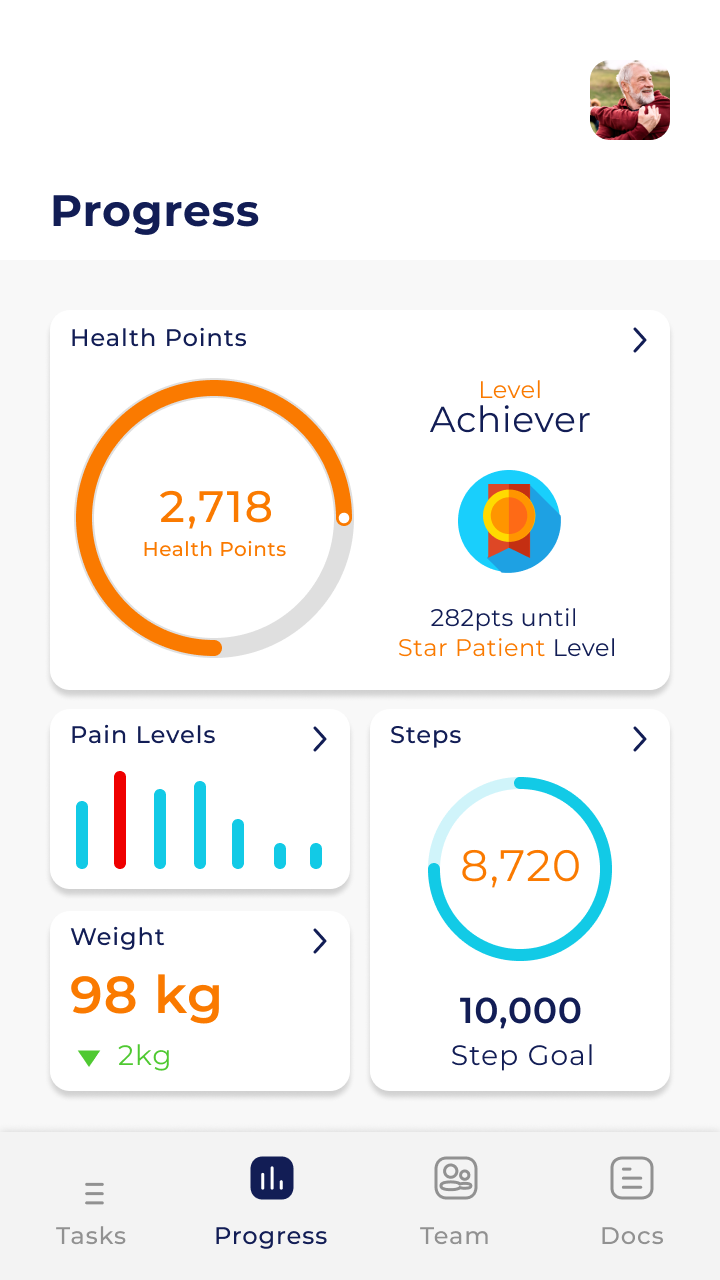
Task: Switch to the Tasks tab
Action: click(91, 1210)
